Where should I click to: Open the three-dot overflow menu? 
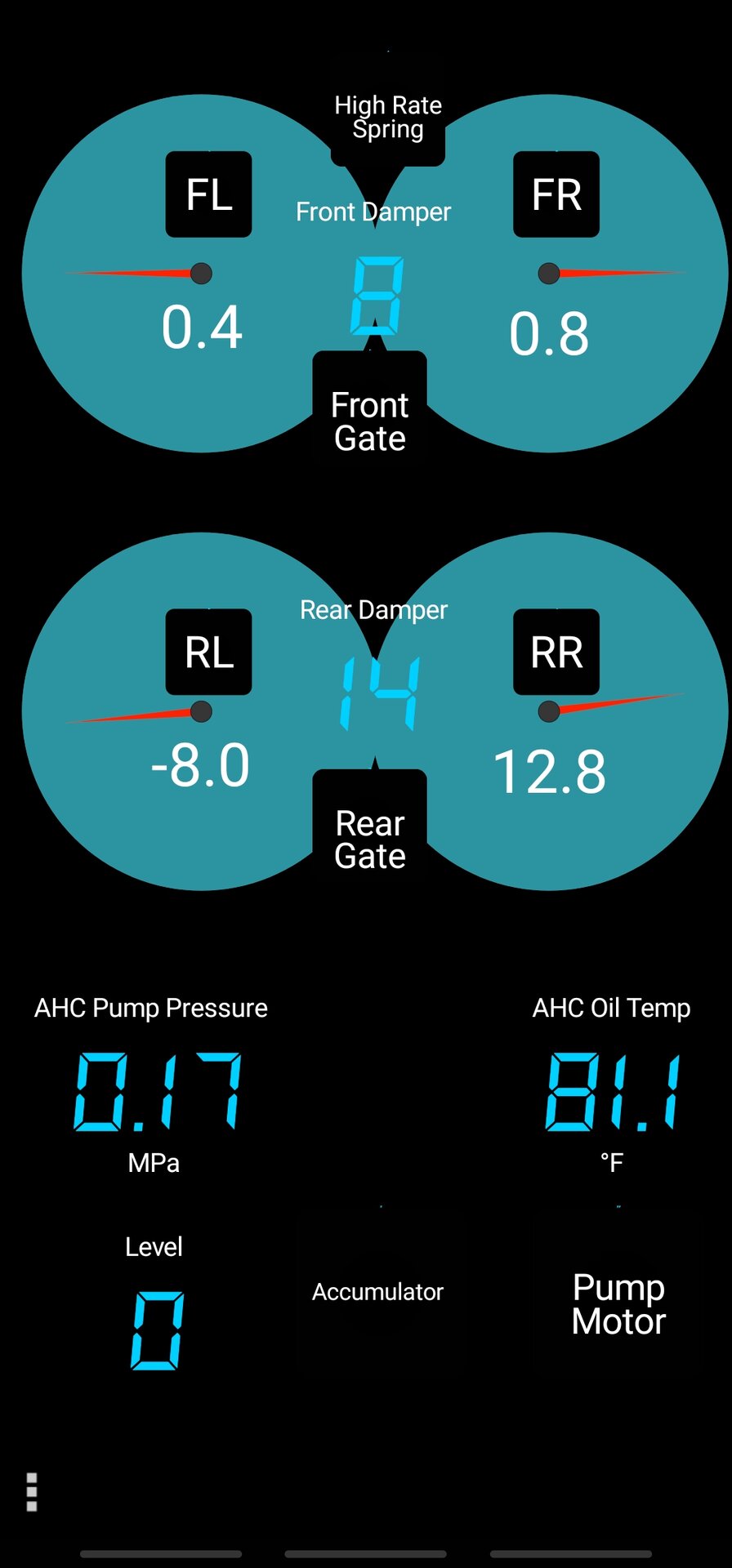point(32,1492)
